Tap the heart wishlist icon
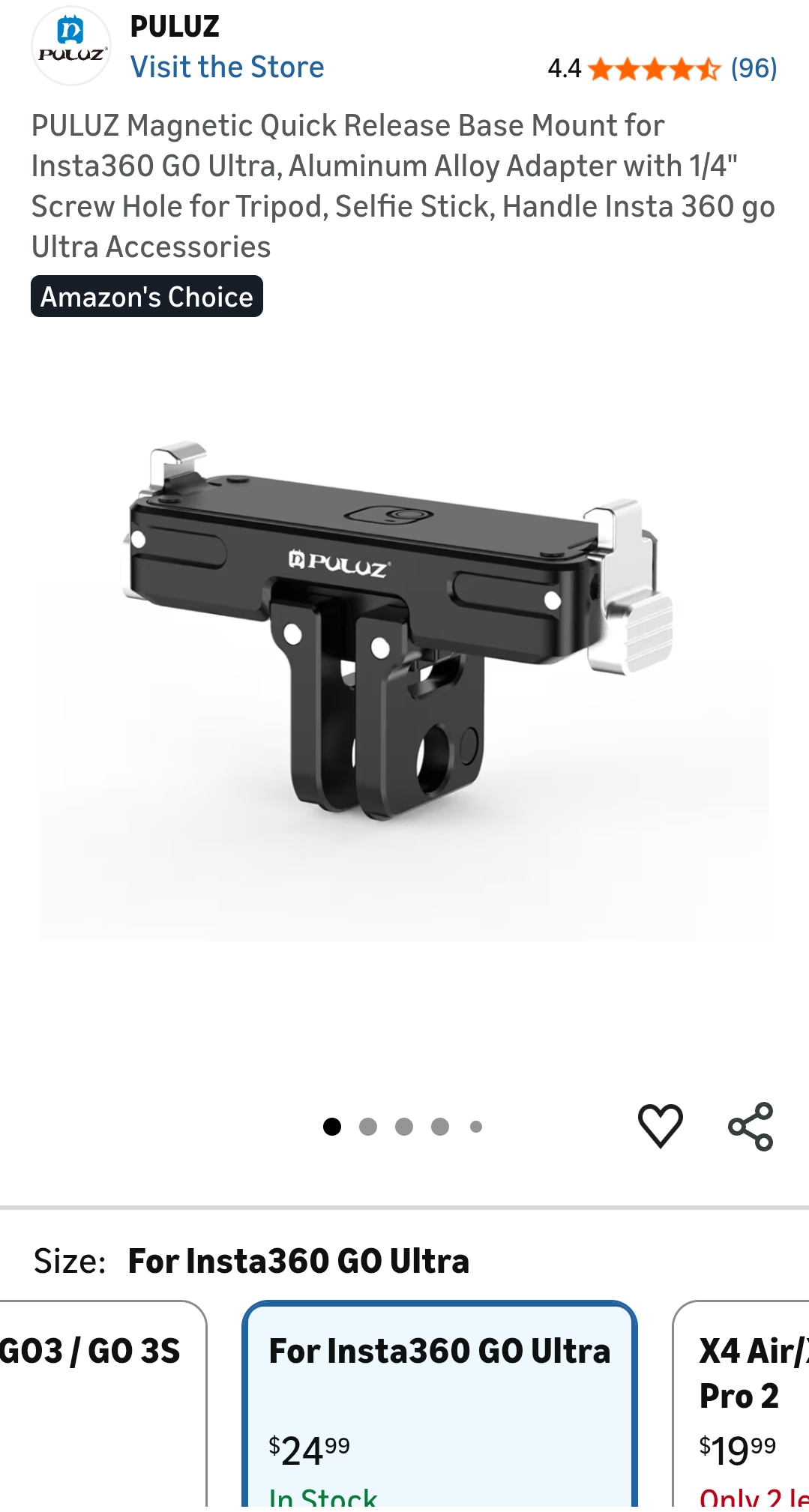Screen dimensions: 809x1512 pyautogui.click(x=661, y=1125)
